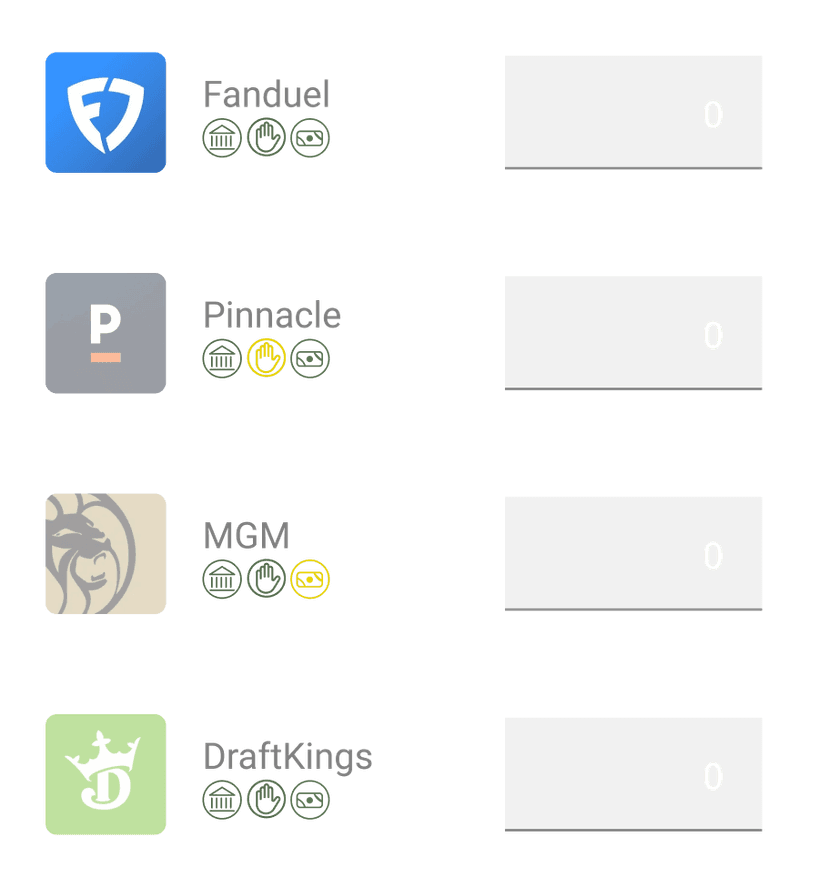Image resolution: width=828 pixels, height=887 pixels.
Task: Click the Pinnacle app logo
Action: (105, 333)
